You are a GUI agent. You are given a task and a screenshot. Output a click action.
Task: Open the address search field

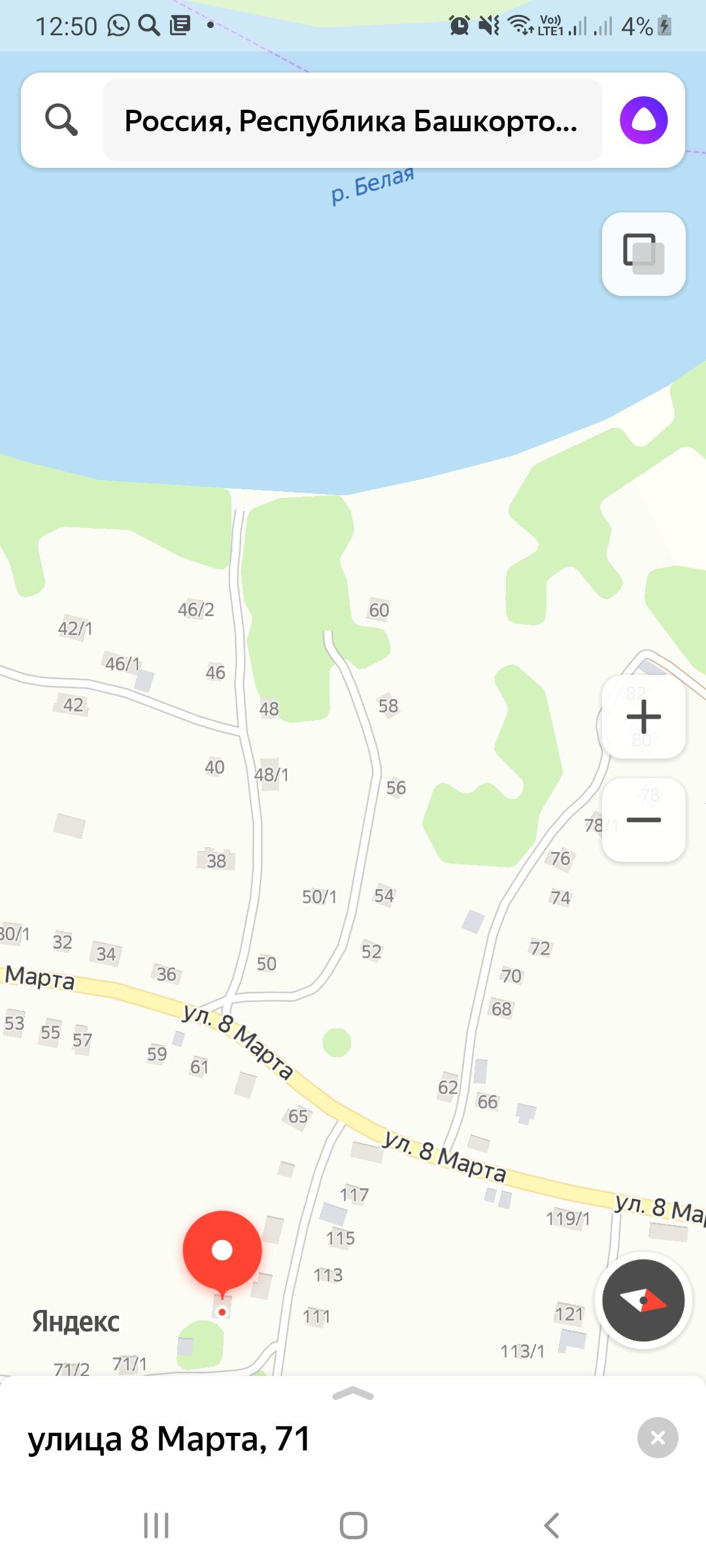[352, 121]
